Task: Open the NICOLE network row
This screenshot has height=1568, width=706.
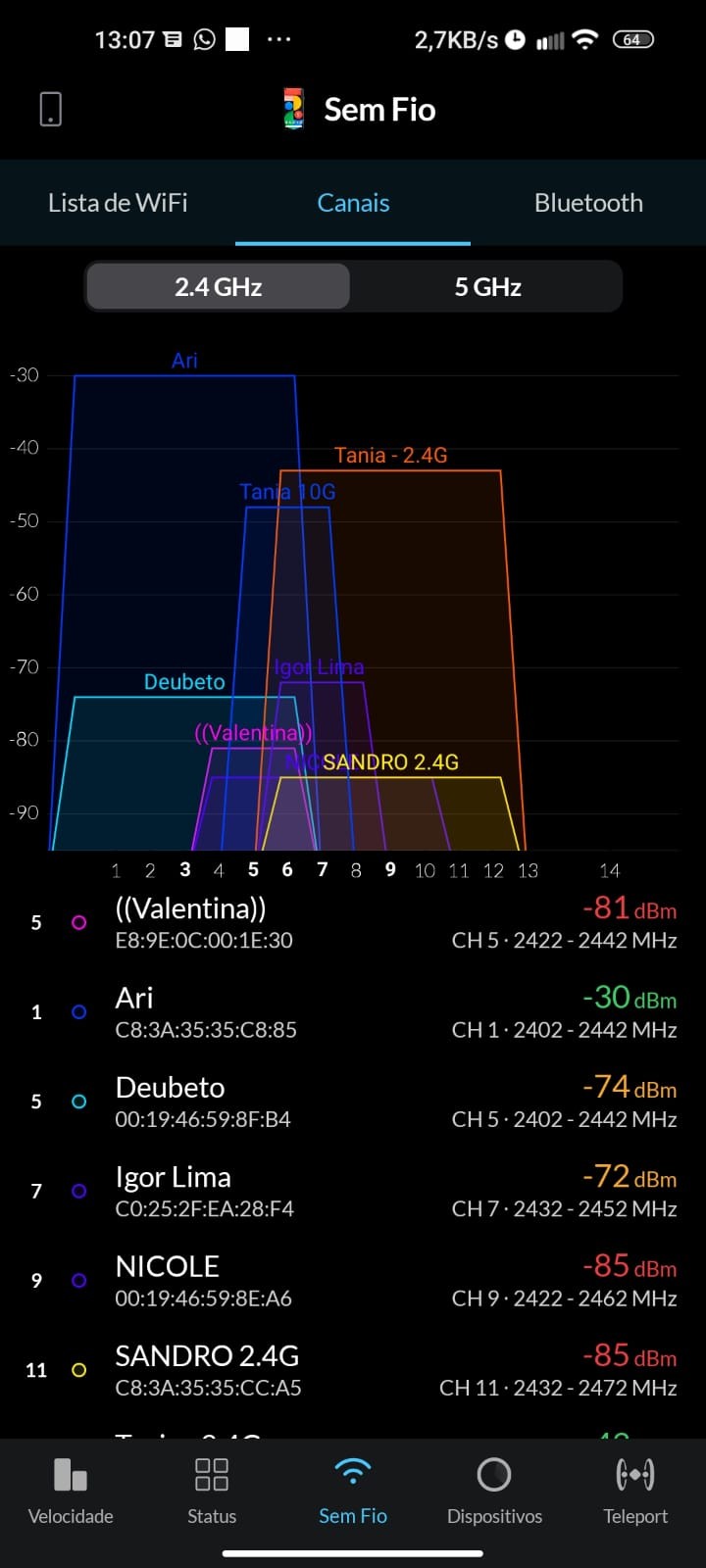Action: (353, 1280)
